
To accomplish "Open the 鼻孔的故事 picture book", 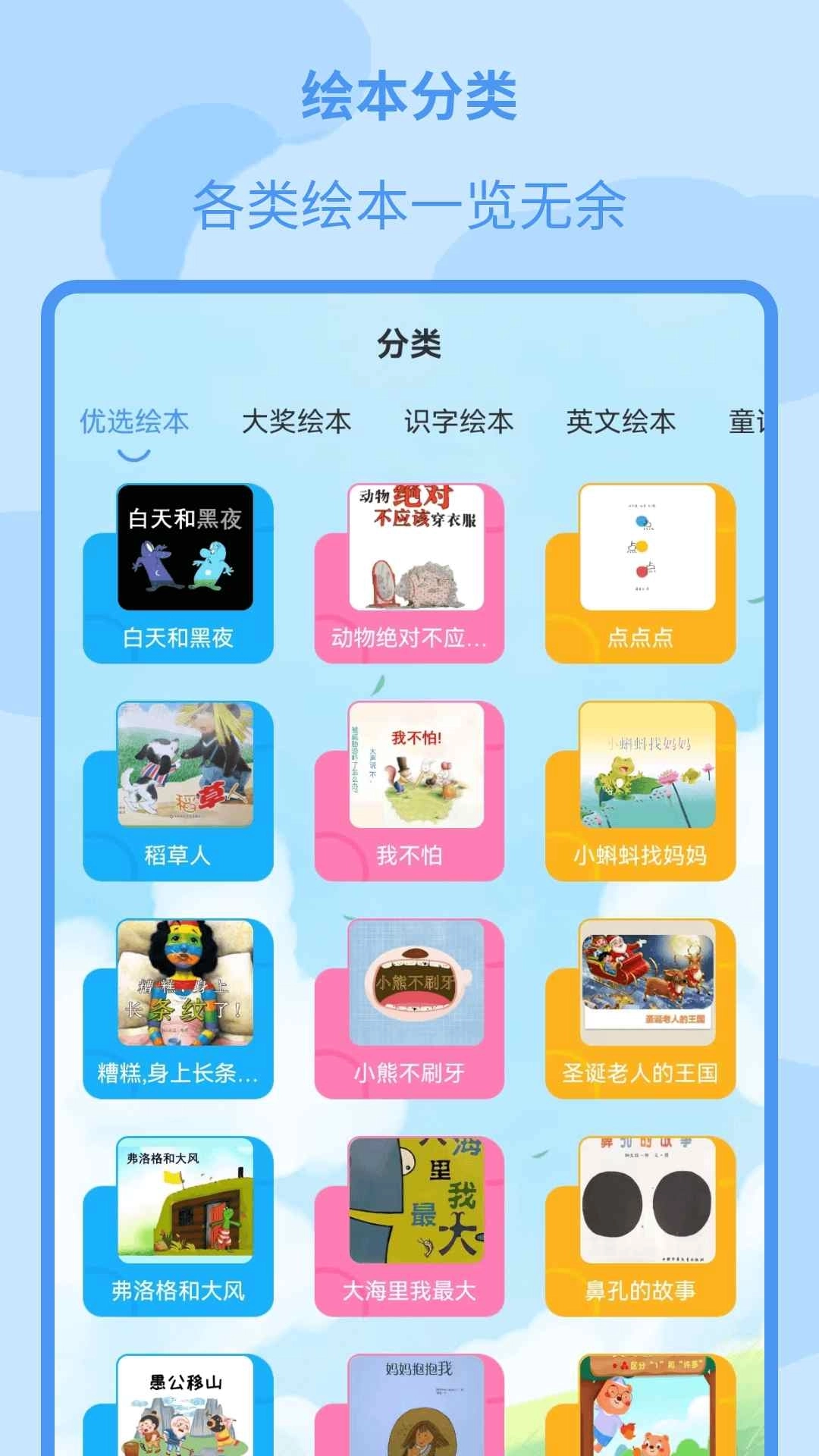I will (641, 1228).
